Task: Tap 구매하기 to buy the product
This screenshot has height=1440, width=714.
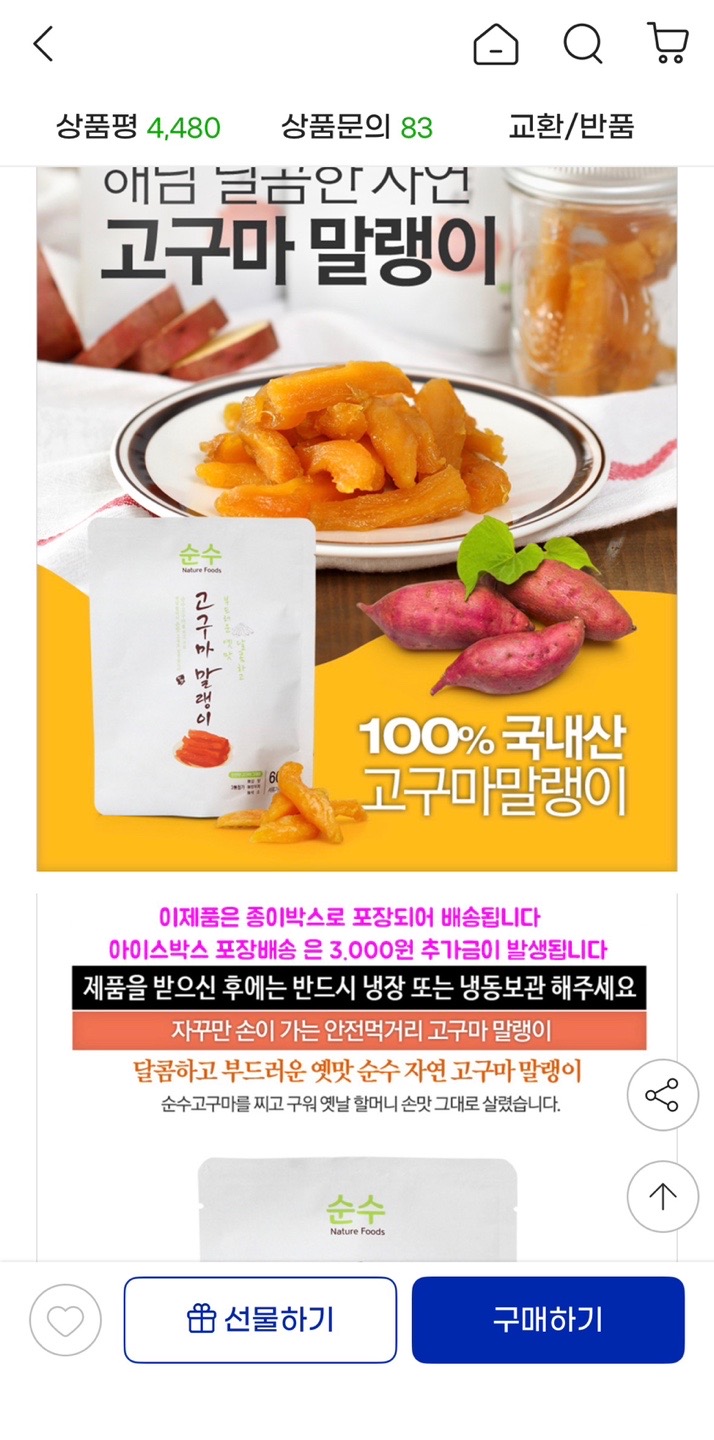Action: coord(548,1320)
